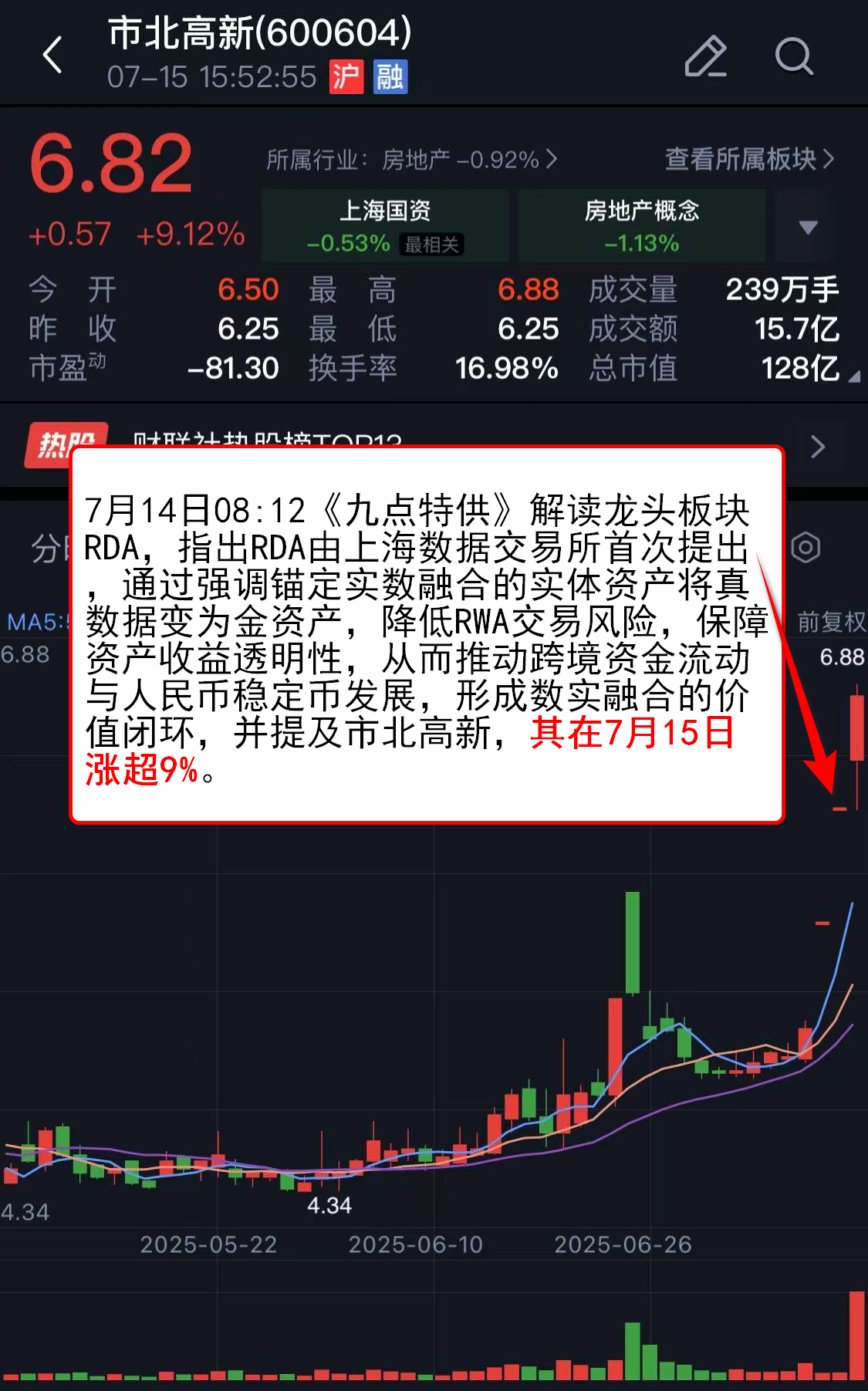Expand the sector list dropdown arrow
The height and width of the screenshot is (1391, 868).
click(807, 227)
